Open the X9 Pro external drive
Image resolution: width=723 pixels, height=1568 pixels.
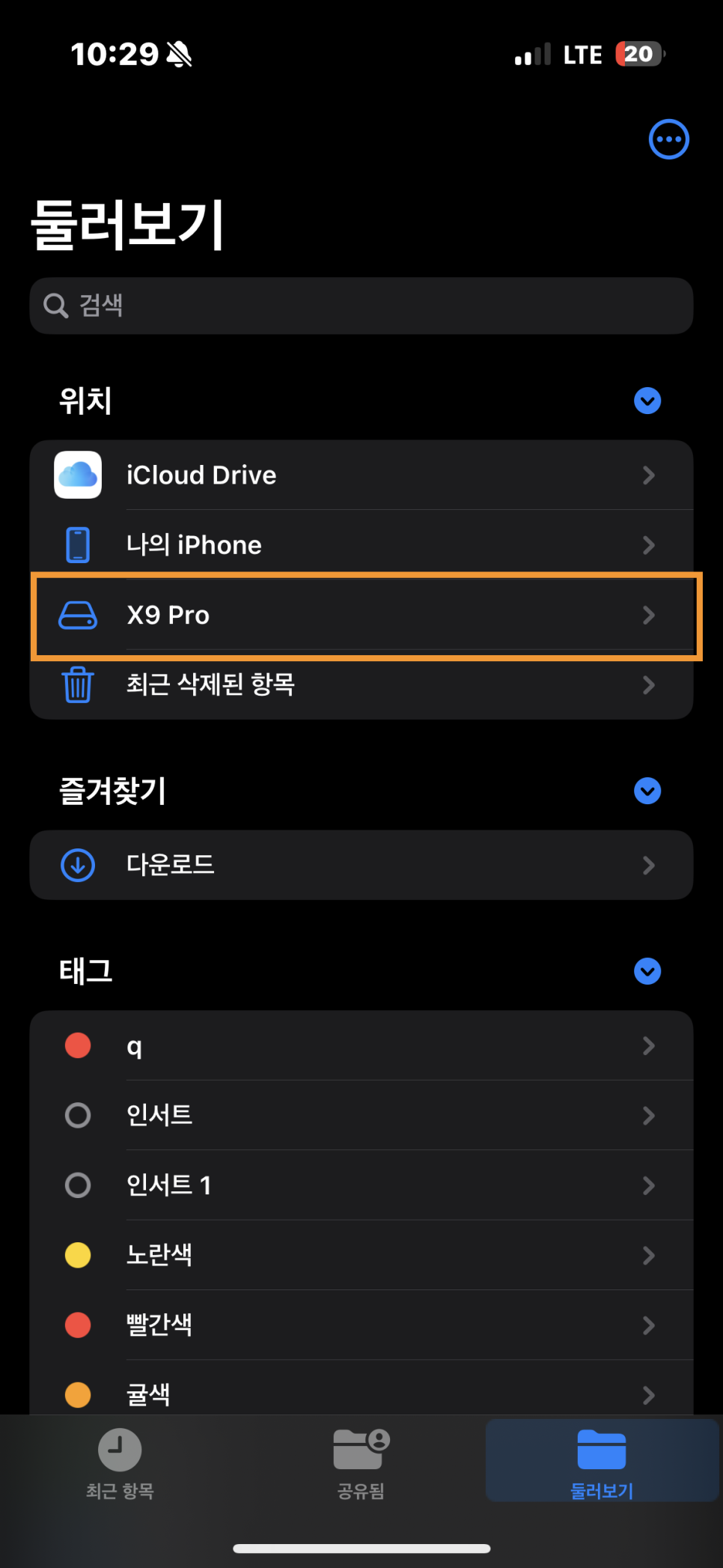361,615
